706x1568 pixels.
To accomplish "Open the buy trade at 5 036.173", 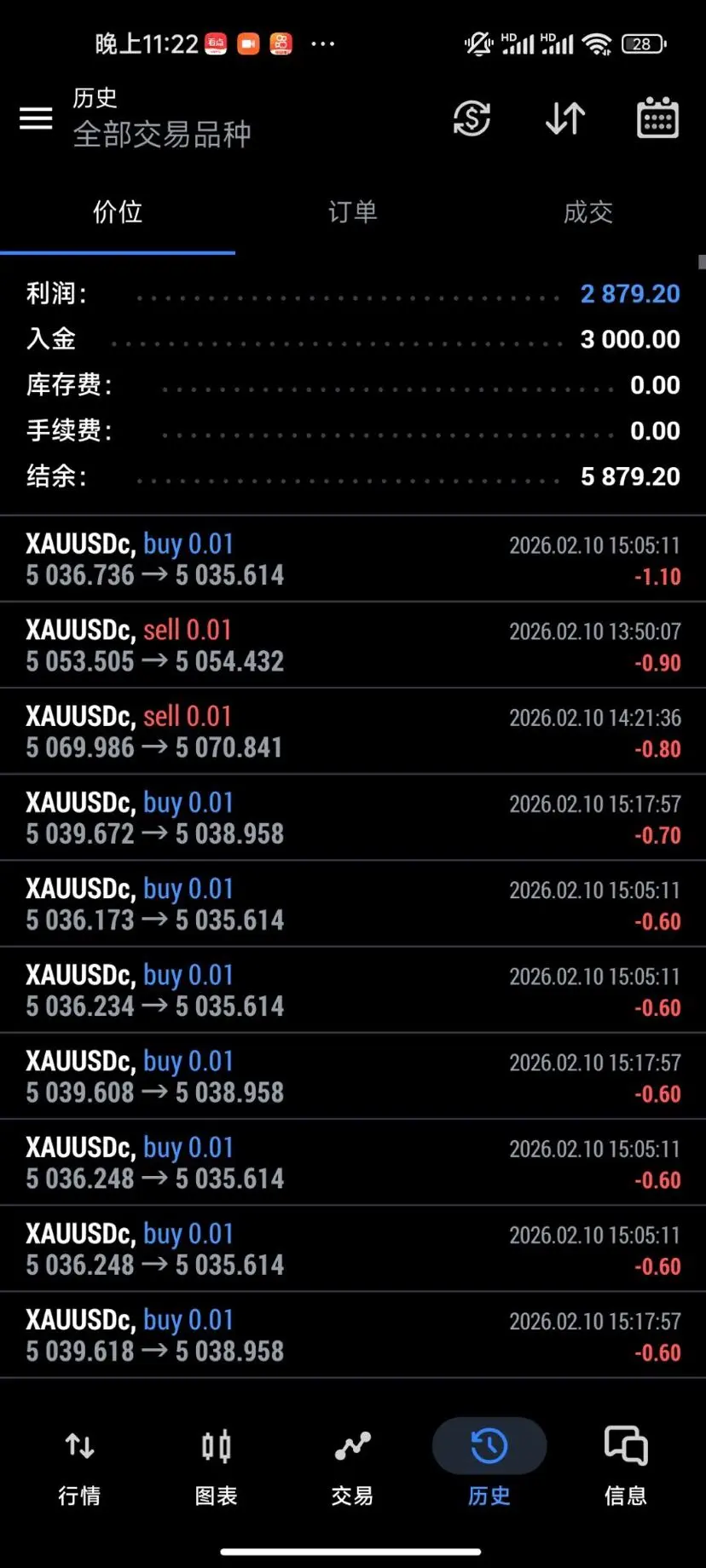I will [353, 904].
